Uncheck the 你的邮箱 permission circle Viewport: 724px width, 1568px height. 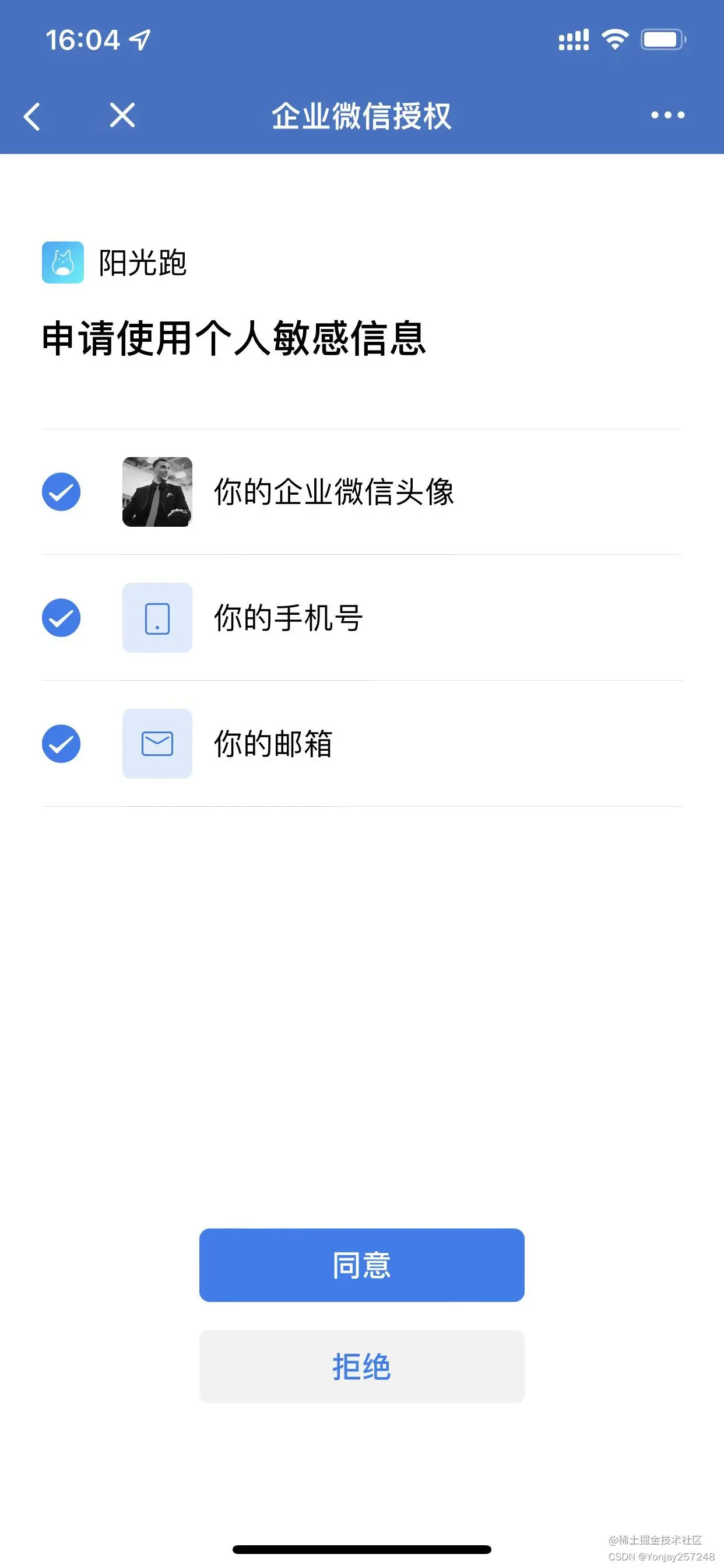tap(61, 744)
